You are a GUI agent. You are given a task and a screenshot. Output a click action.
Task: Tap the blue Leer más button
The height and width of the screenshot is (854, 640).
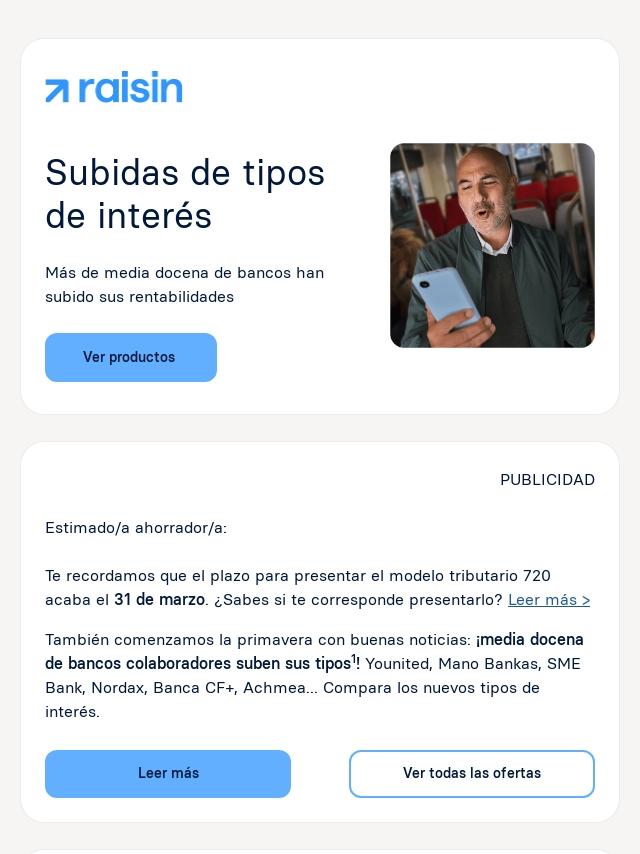(168, 774)
